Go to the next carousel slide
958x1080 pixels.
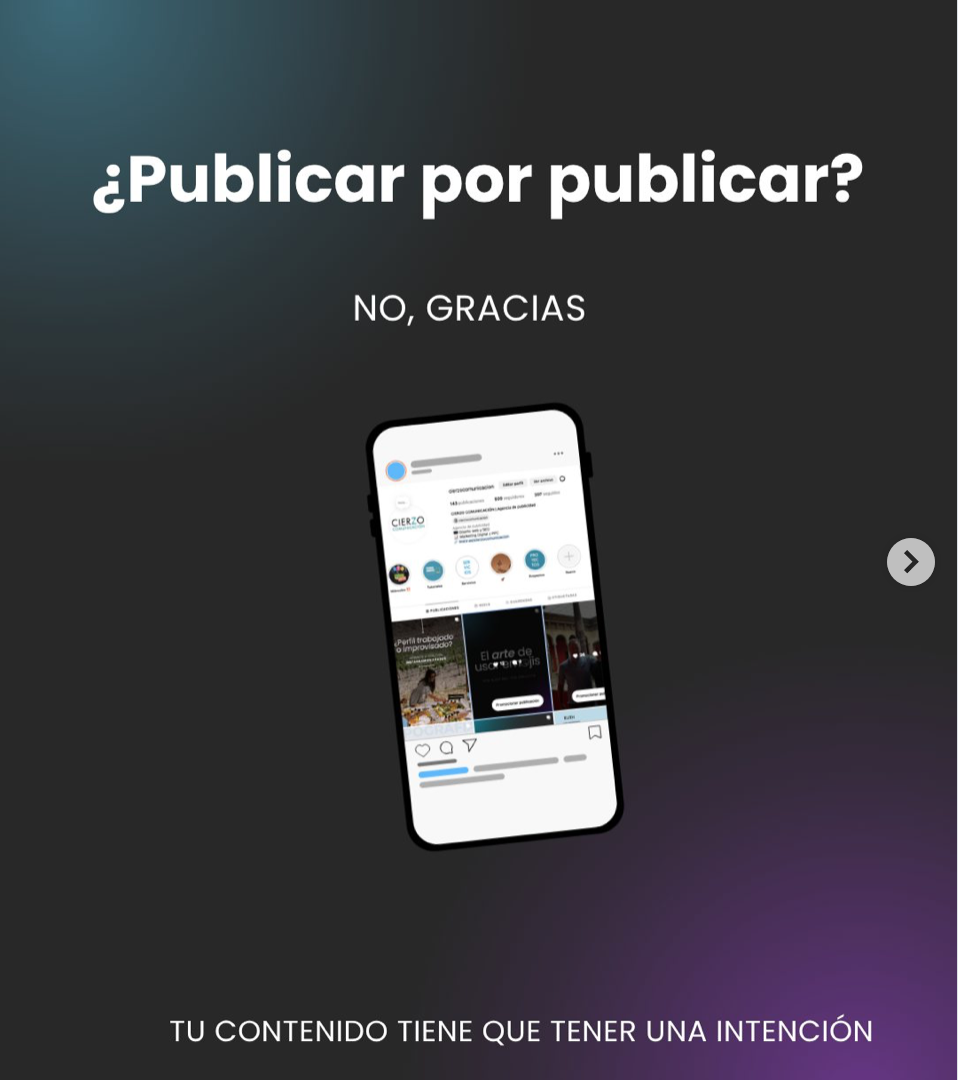coord(910,562)
